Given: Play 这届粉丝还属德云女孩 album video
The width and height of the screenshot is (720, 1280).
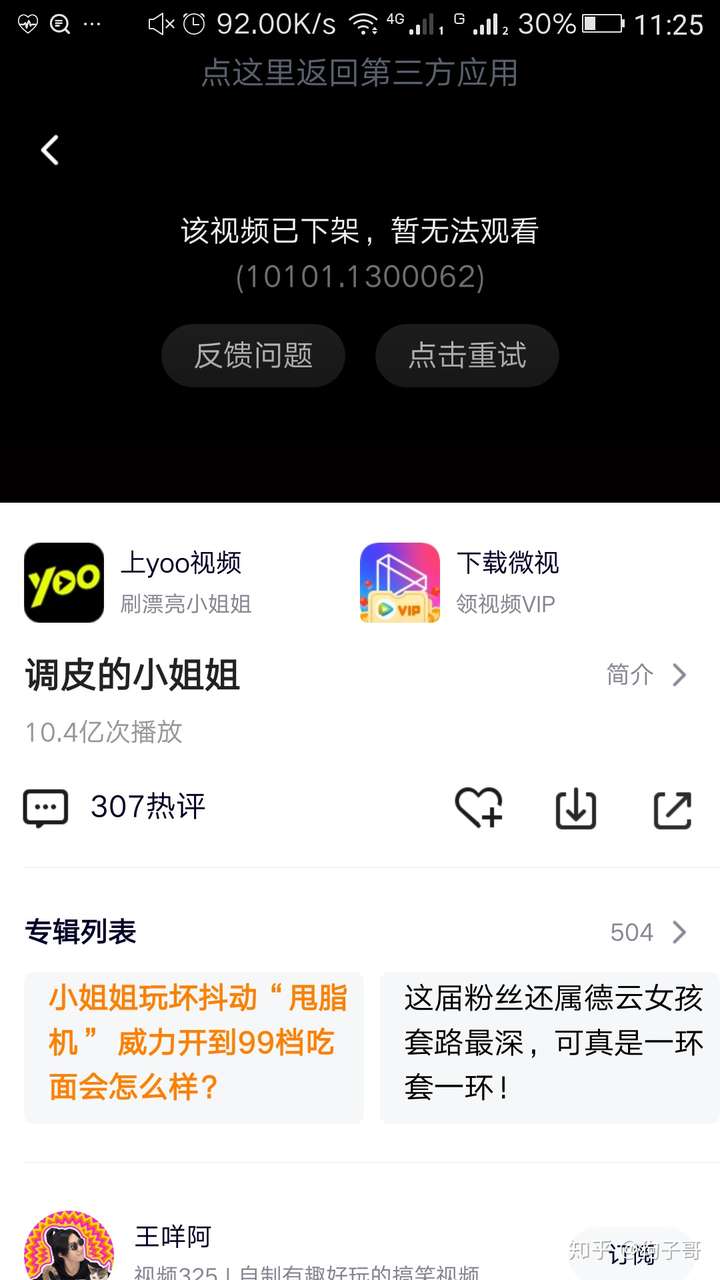Looking at the screenshot, I should [550, 1042].
